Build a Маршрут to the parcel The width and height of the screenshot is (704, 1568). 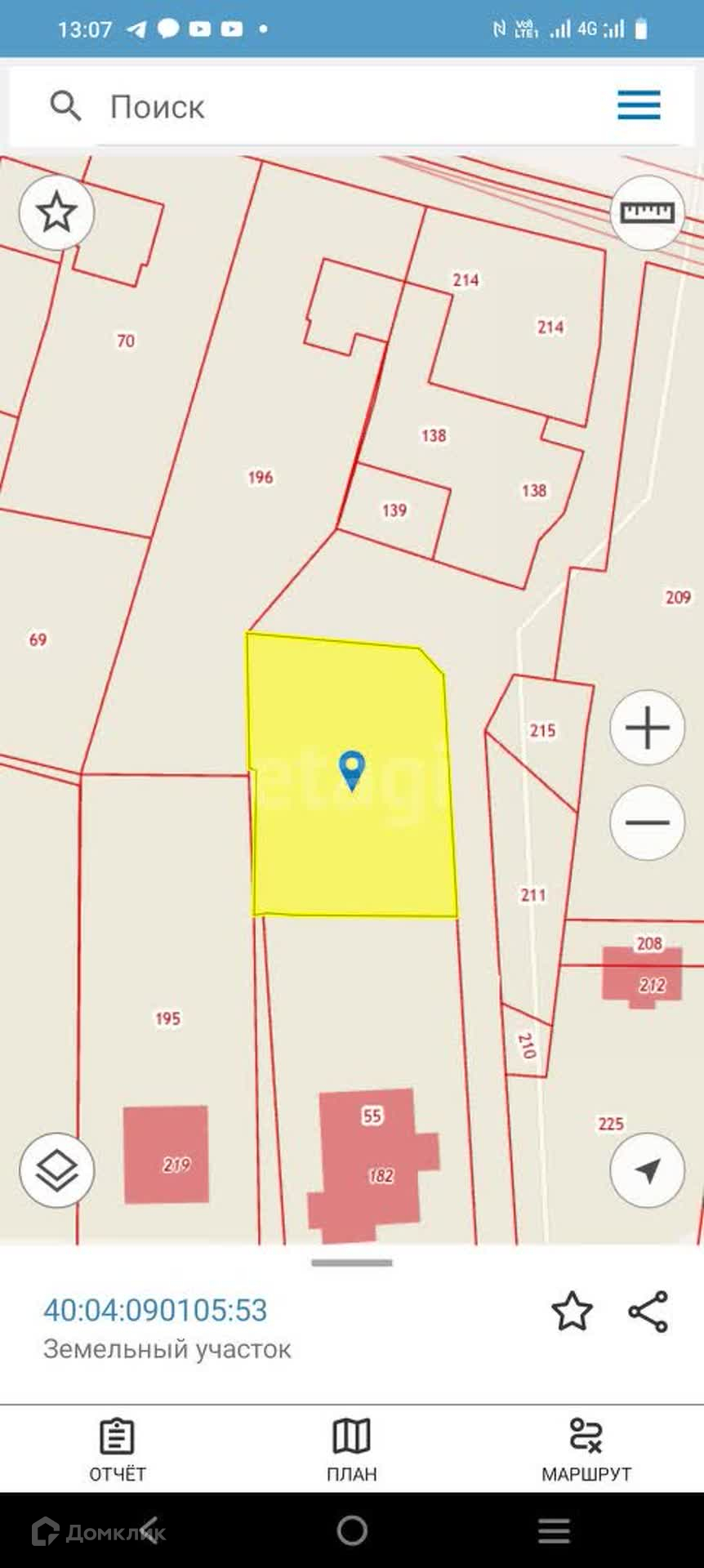pyautogui.click(x=586, y=1450)
